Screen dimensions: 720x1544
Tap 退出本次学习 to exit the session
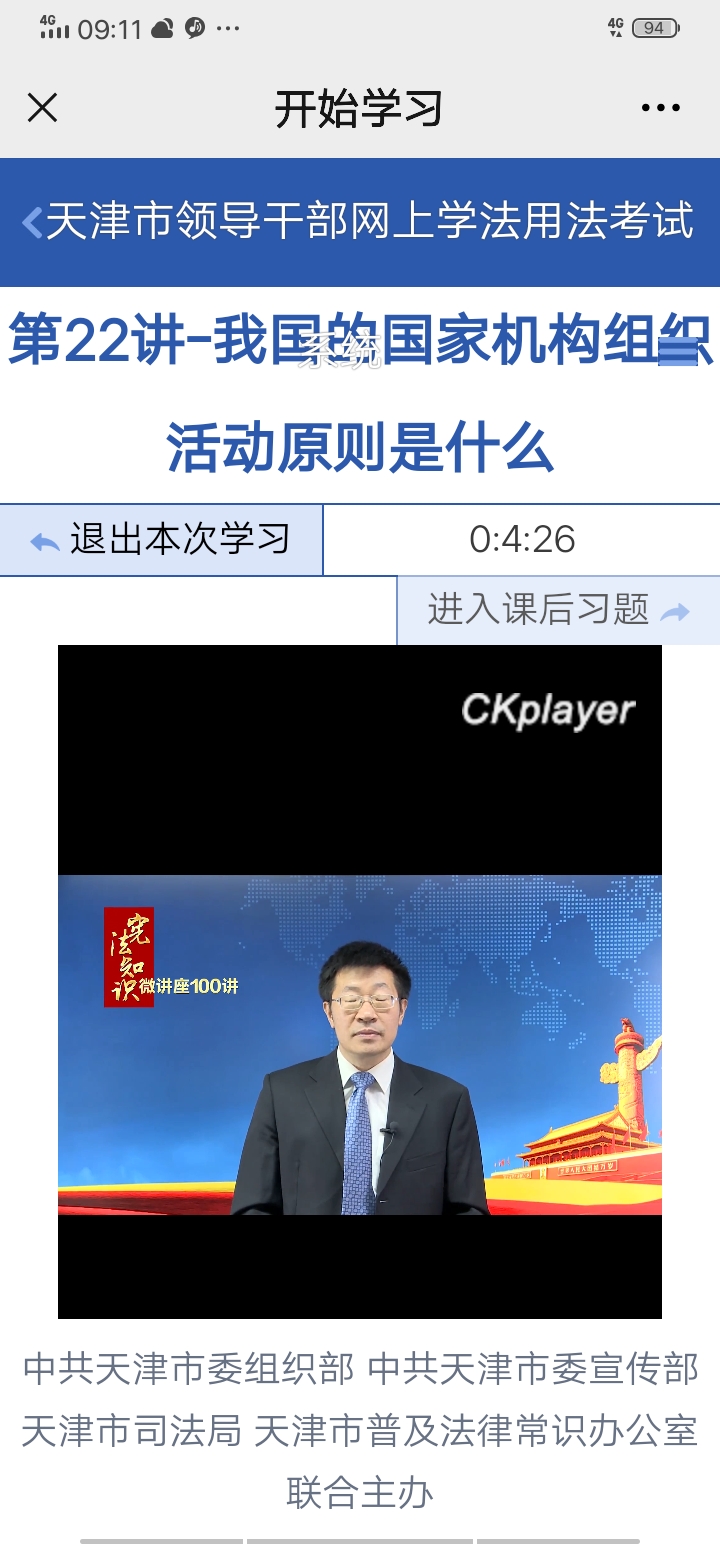tap(162, 540)
